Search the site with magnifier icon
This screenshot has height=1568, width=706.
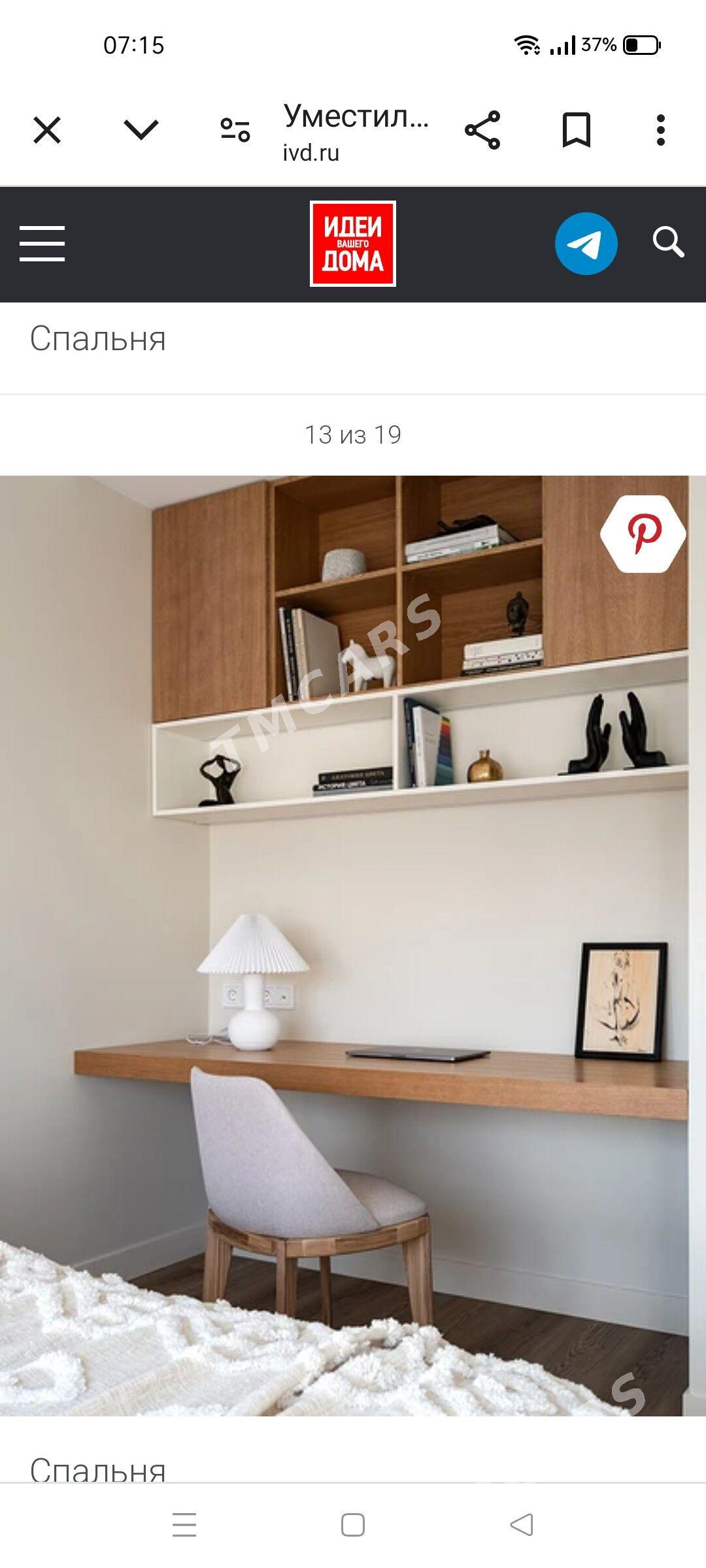(668, 242)
